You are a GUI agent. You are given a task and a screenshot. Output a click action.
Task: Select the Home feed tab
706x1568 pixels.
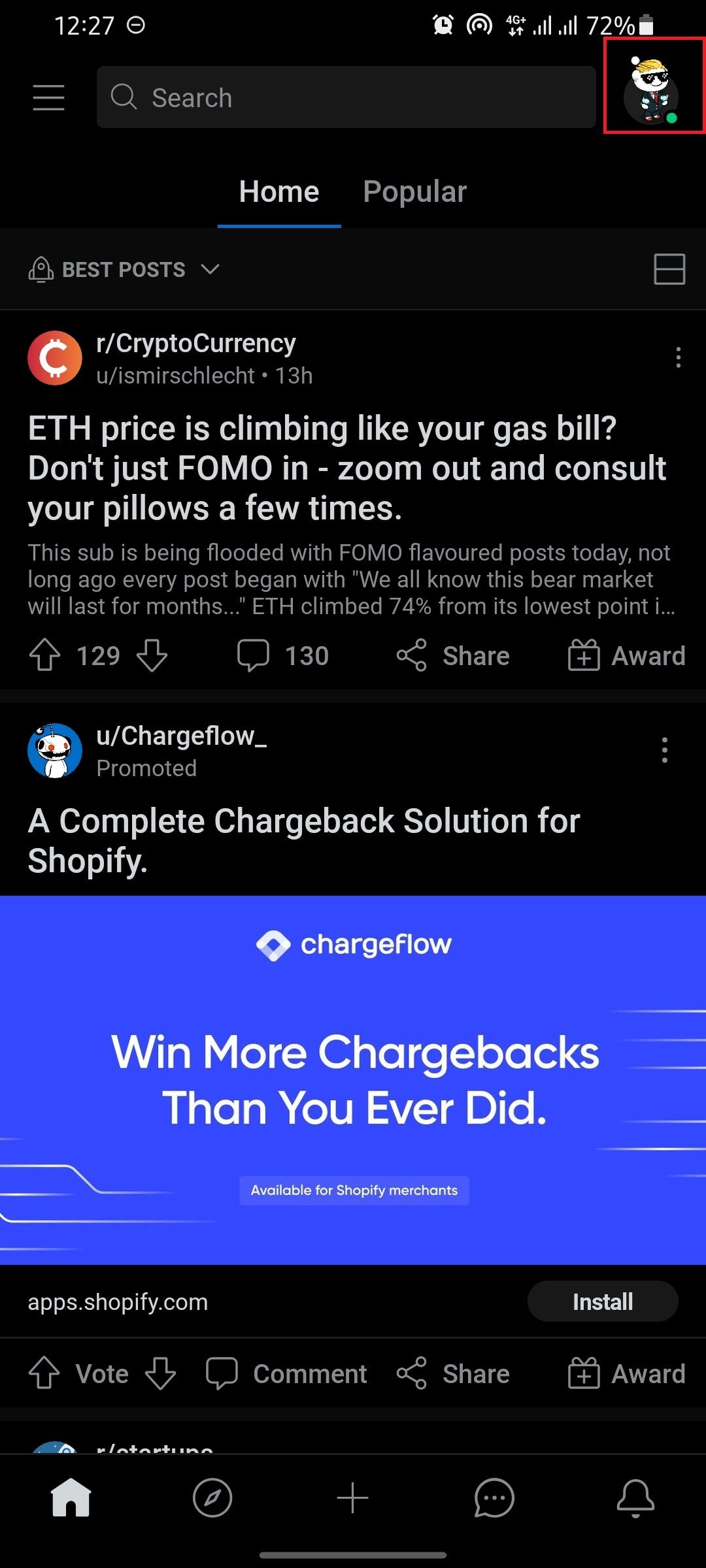[x=278, y=191]
